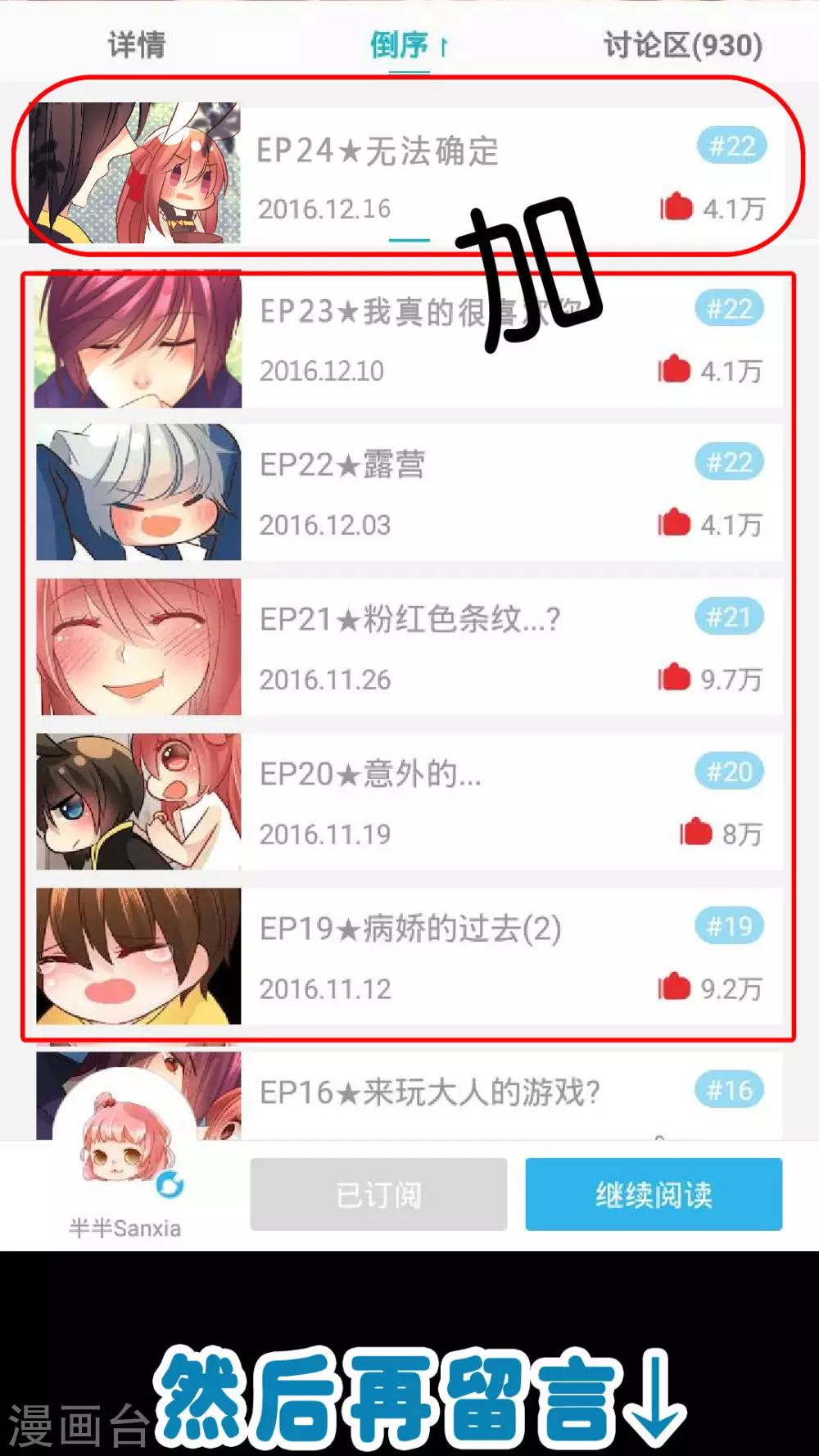This screenshot has height=1456, width=819.
Task: Tap the like icon next to EP20's 8万
Action: [696, 833]
